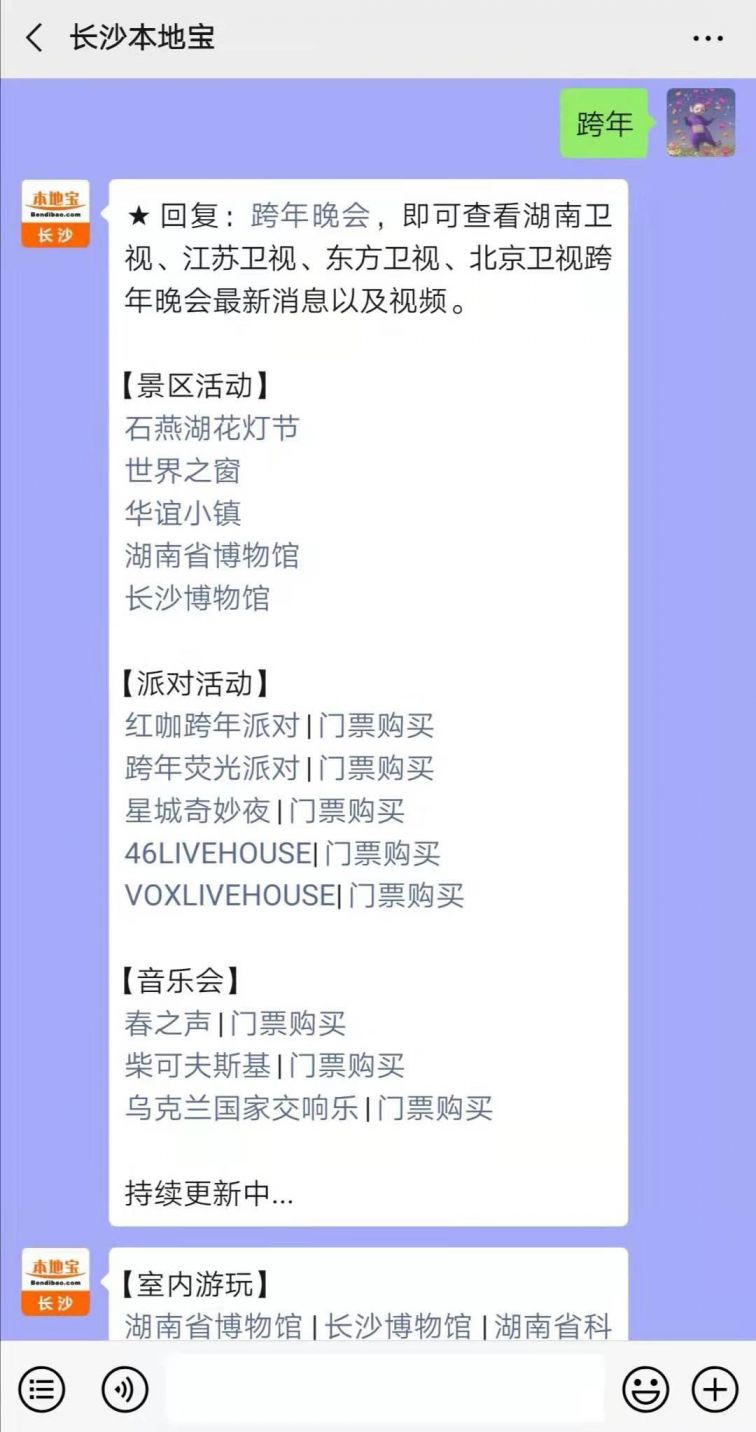Focus the message input field
The width and height of the screenshot is (756, 1432).
385,1389
